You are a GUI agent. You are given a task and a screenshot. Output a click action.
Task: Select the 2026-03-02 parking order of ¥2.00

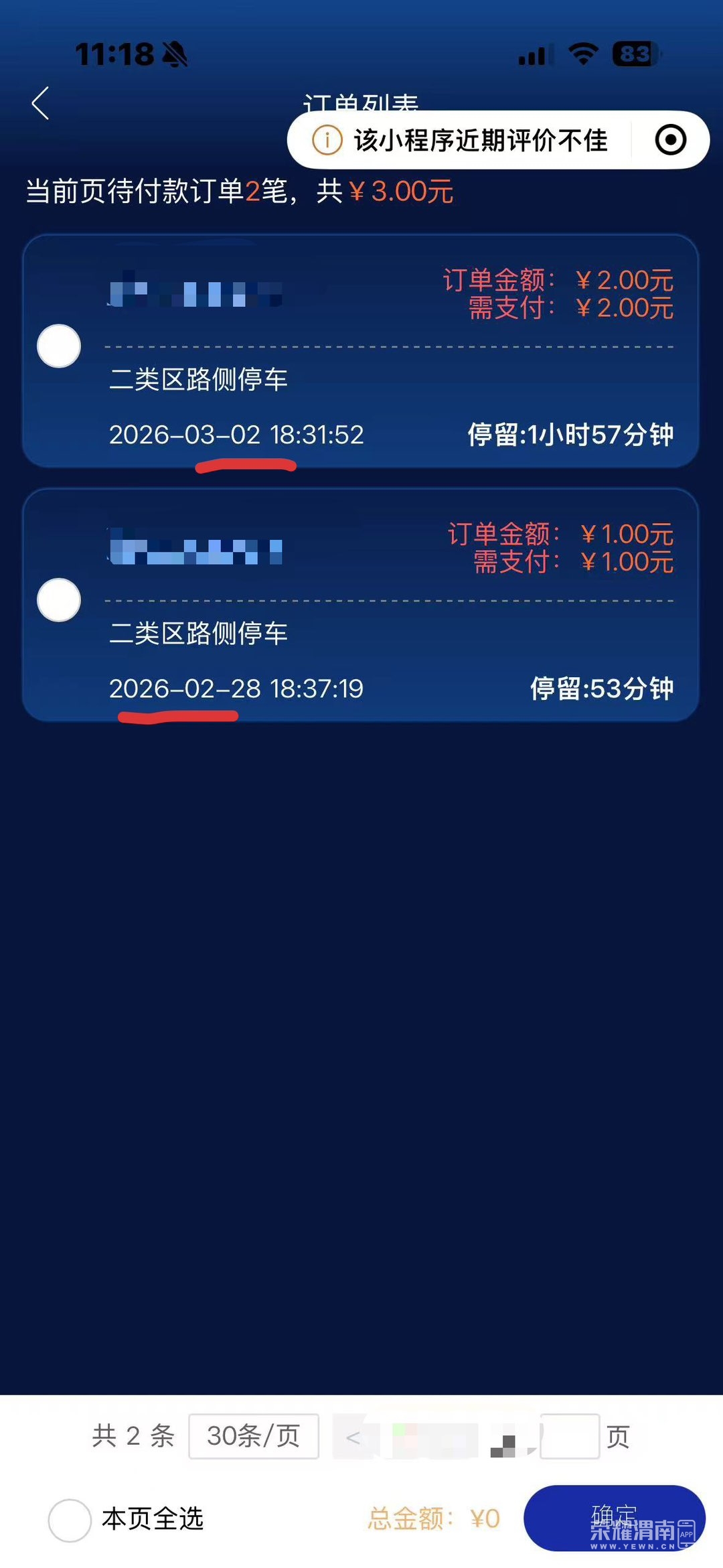[59, 346]
